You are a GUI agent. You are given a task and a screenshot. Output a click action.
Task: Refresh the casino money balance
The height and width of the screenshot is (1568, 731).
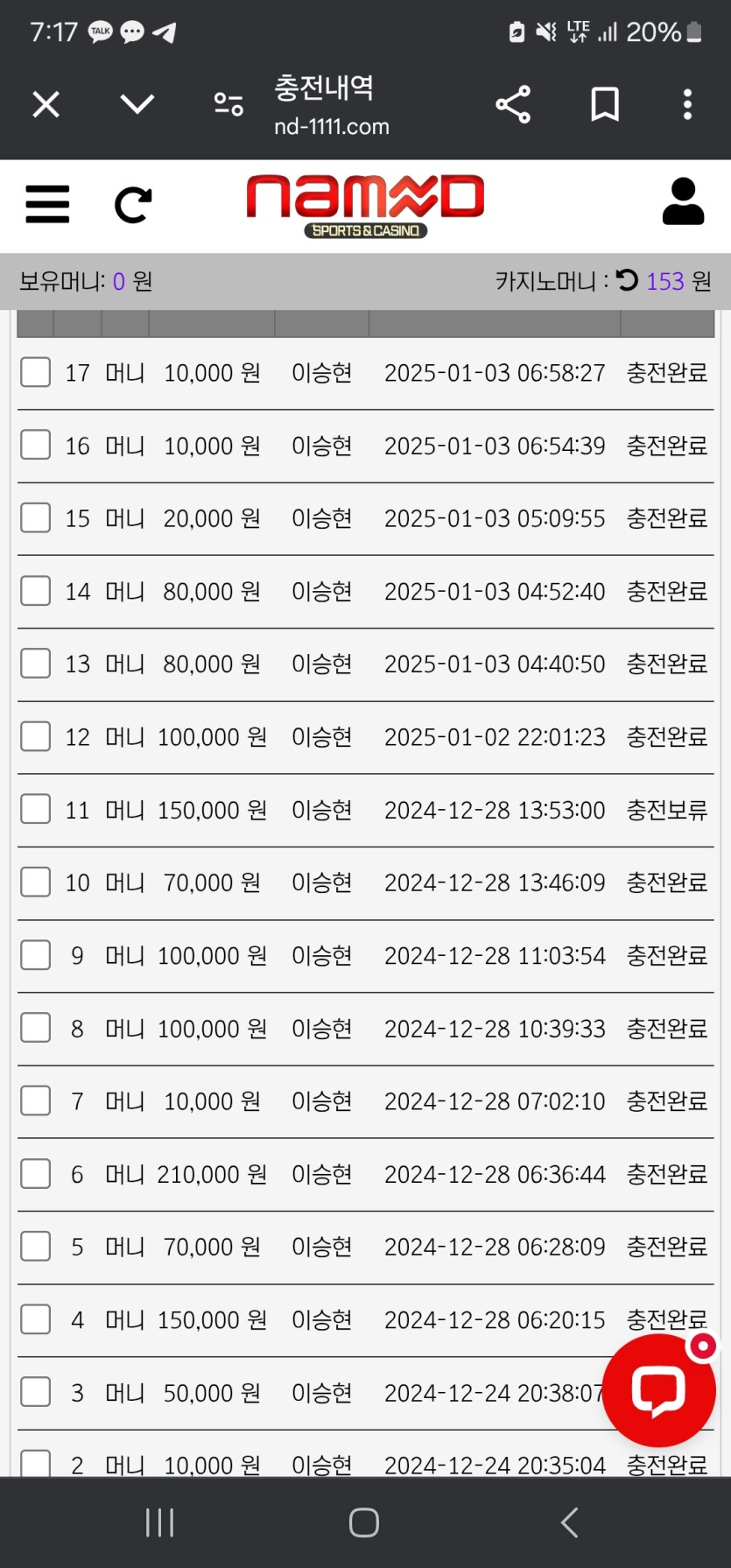(x=627, y=280)
